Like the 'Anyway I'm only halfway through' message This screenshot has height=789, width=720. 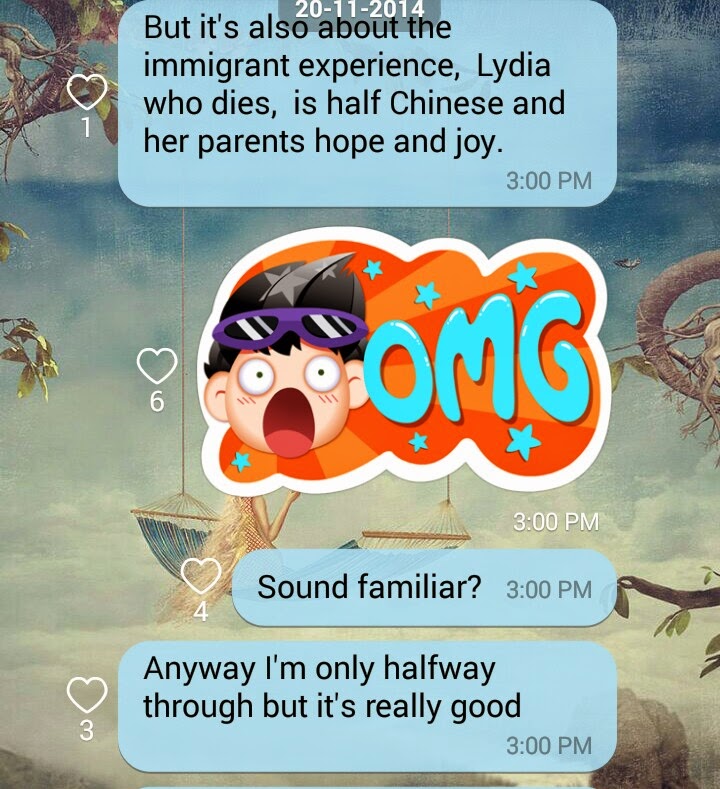(x=86, y=694)
